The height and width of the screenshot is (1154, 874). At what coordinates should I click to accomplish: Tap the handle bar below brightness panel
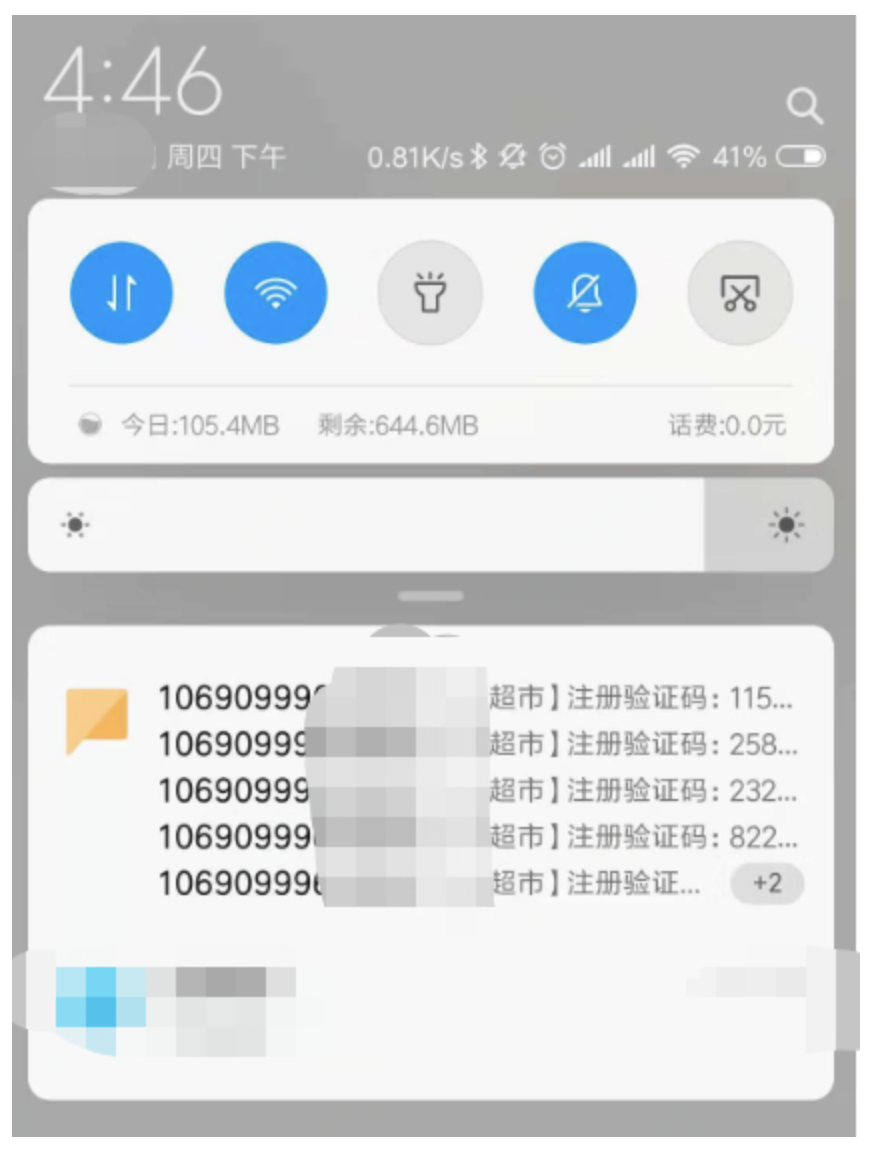click(x=430, y=596)
